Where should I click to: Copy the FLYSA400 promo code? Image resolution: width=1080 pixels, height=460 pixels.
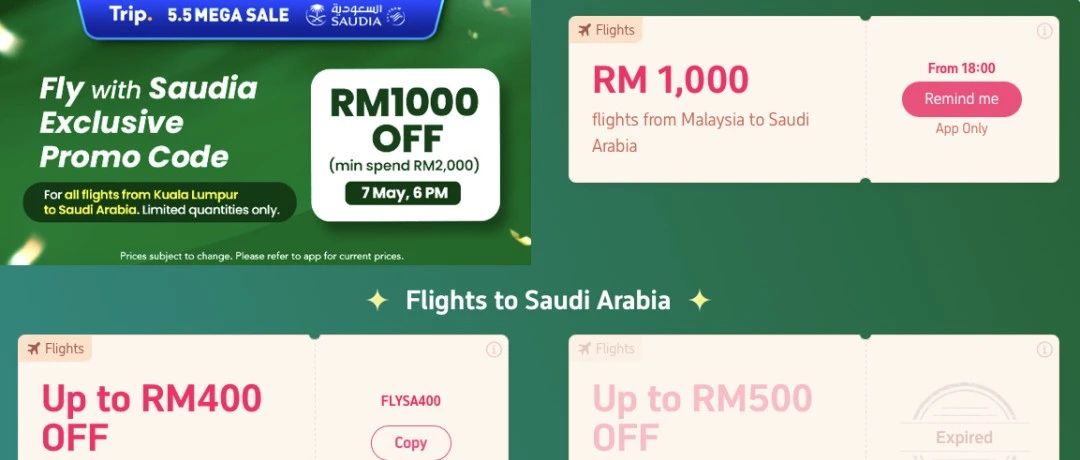pyautogui.click(x=411, y=442)
